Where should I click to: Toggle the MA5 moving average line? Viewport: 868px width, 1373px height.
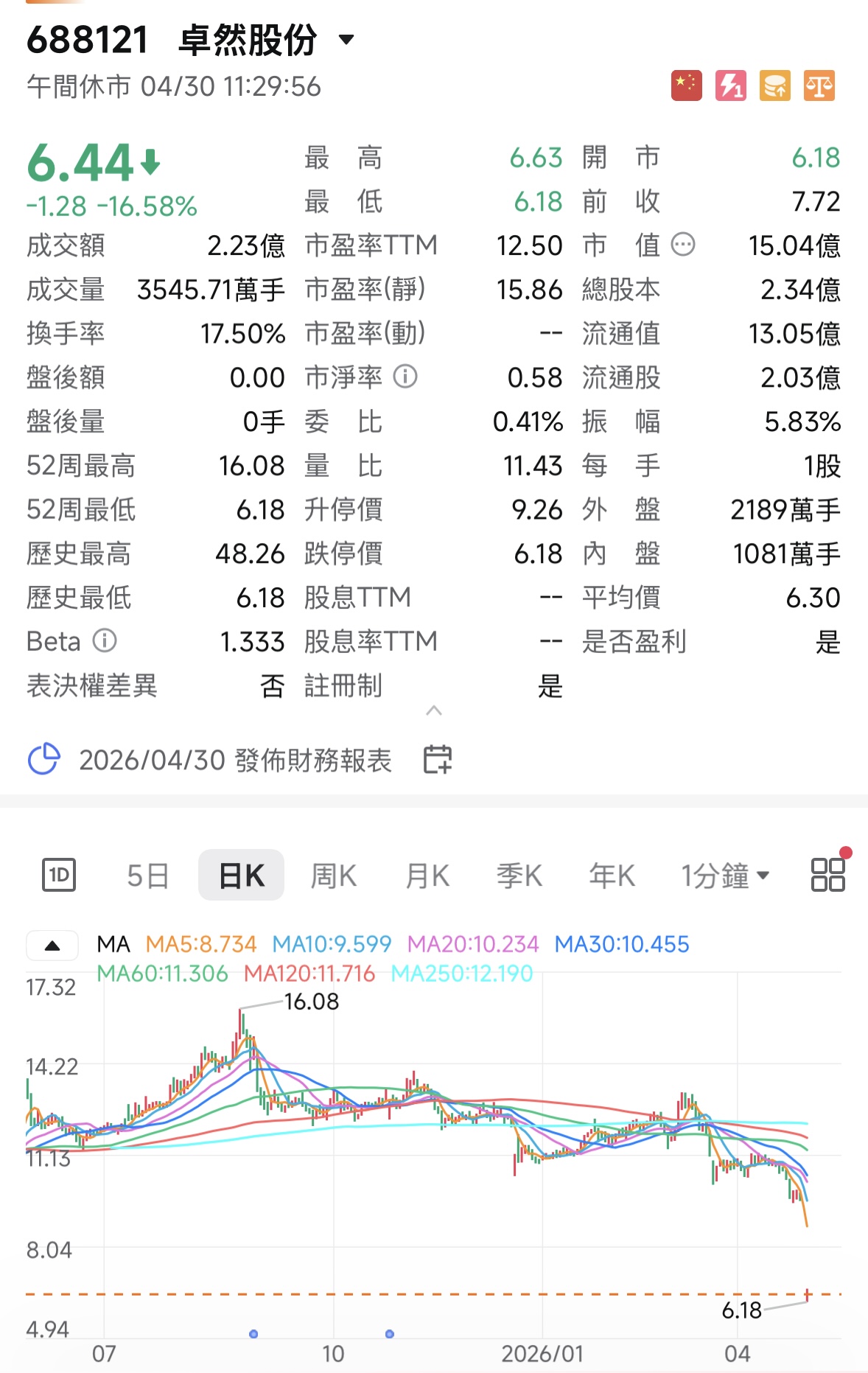click(201, 944)
